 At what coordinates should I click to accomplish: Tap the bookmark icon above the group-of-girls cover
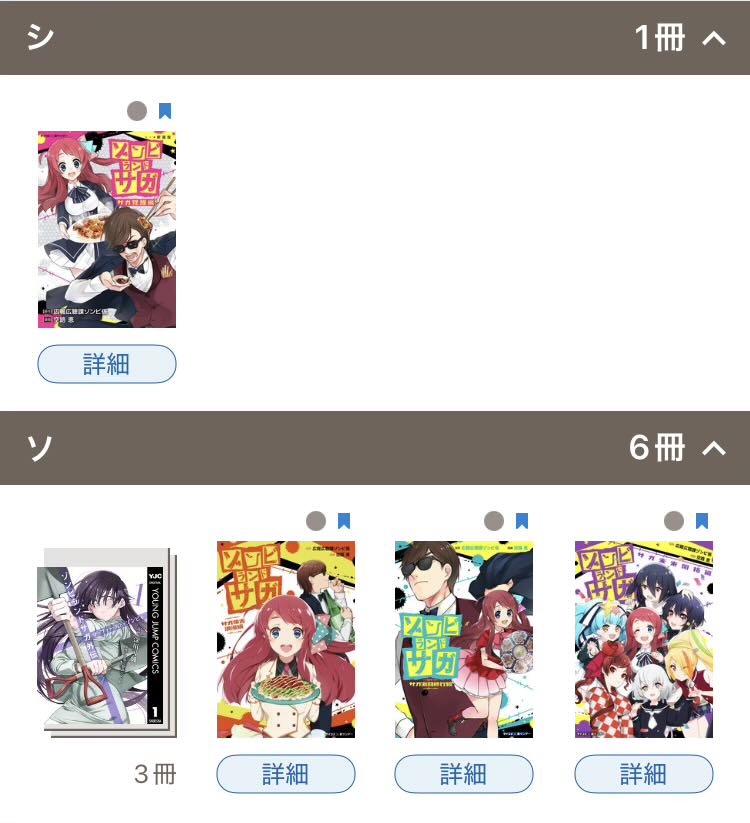[701, 521]
